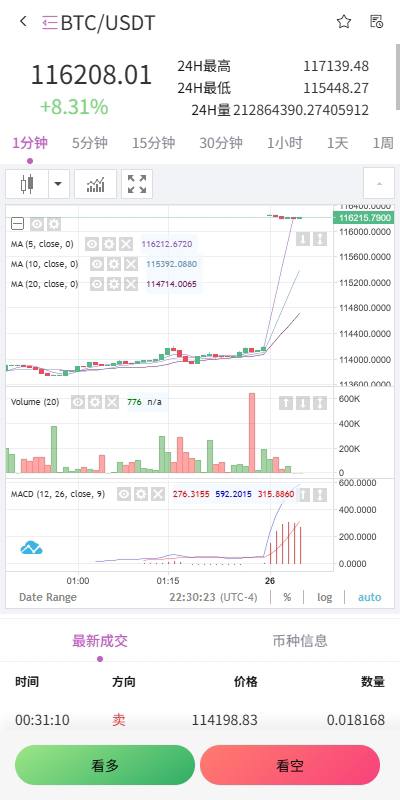The image size is (400, 800).
Task: Open settings for the Volume (20) indicator
Action: click(x=94, y=402)
